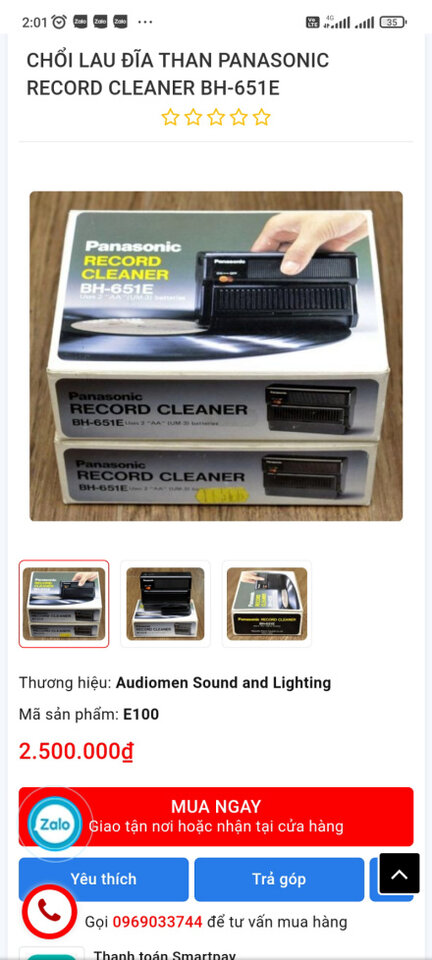Add product to favorites with Yêu thích

click(103, 879)
